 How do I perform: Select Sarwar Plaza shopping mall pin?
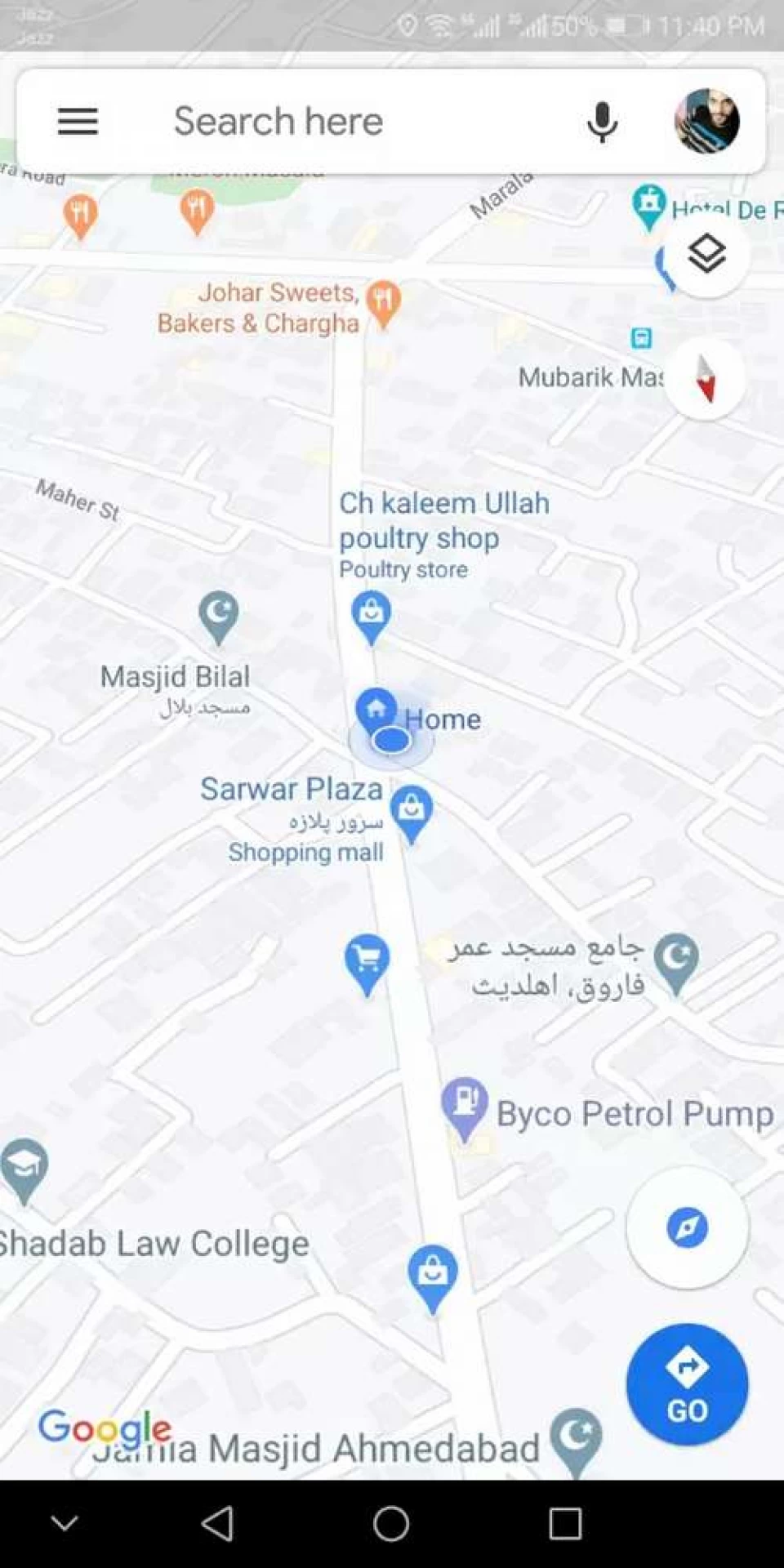412,813
